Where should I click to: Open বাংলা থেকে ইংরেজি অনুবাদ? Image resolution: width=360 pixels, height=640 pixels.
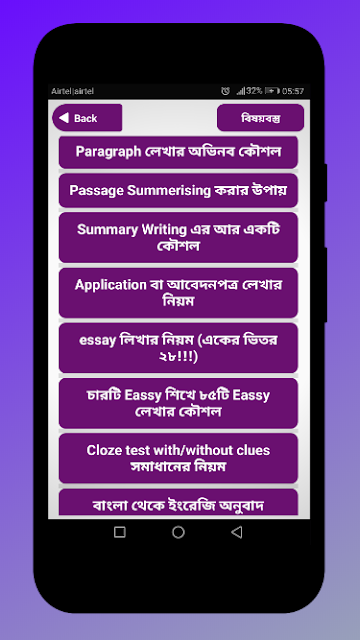178,503
